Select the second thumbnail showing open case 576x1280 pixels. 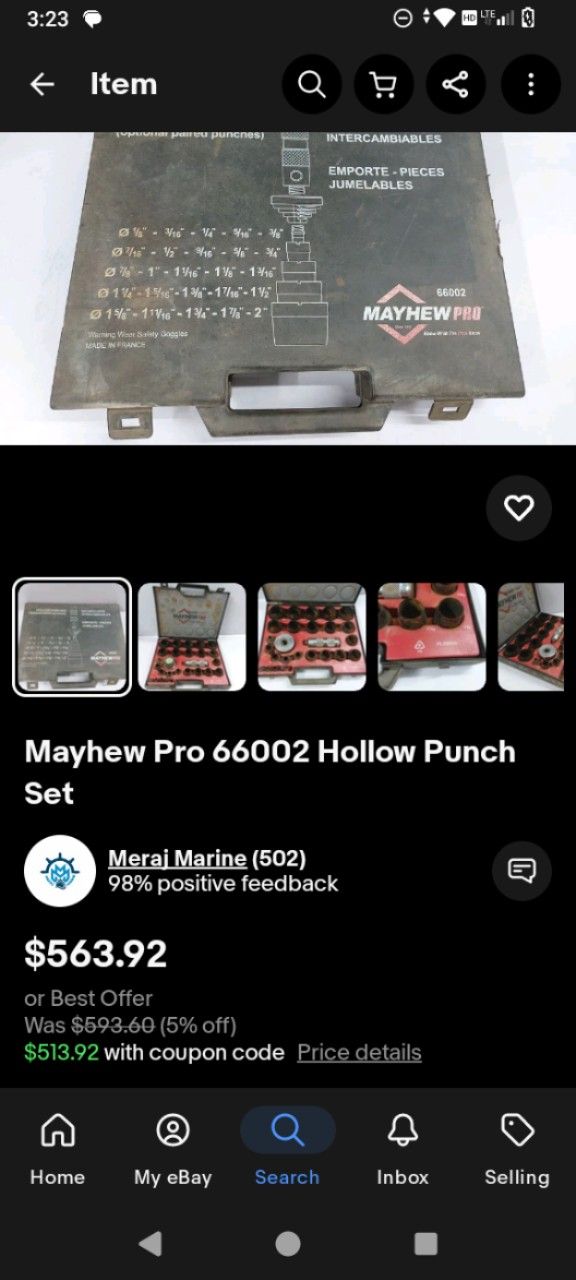tap(192, 637)
